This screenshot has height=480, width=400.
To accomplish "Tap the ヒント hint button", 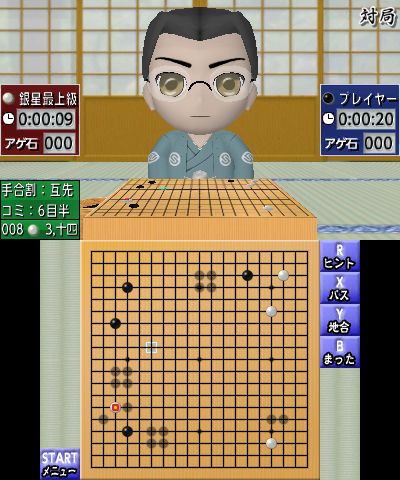I will click(340, 256).
